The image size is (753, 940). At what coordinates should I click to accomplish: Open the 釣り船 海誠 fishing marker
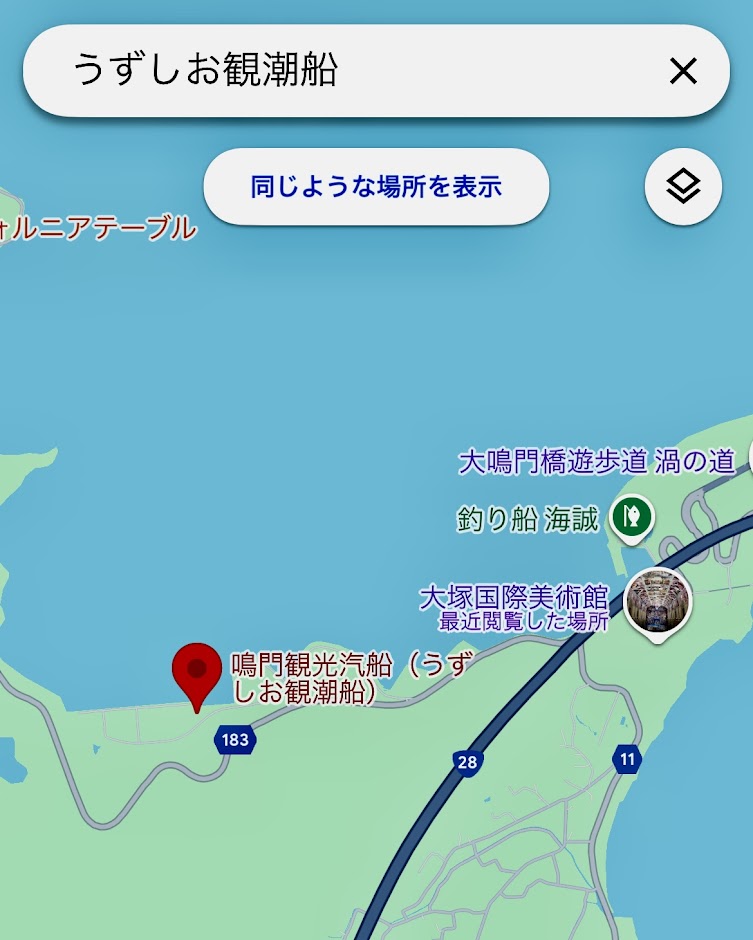(x=632, y=517)
